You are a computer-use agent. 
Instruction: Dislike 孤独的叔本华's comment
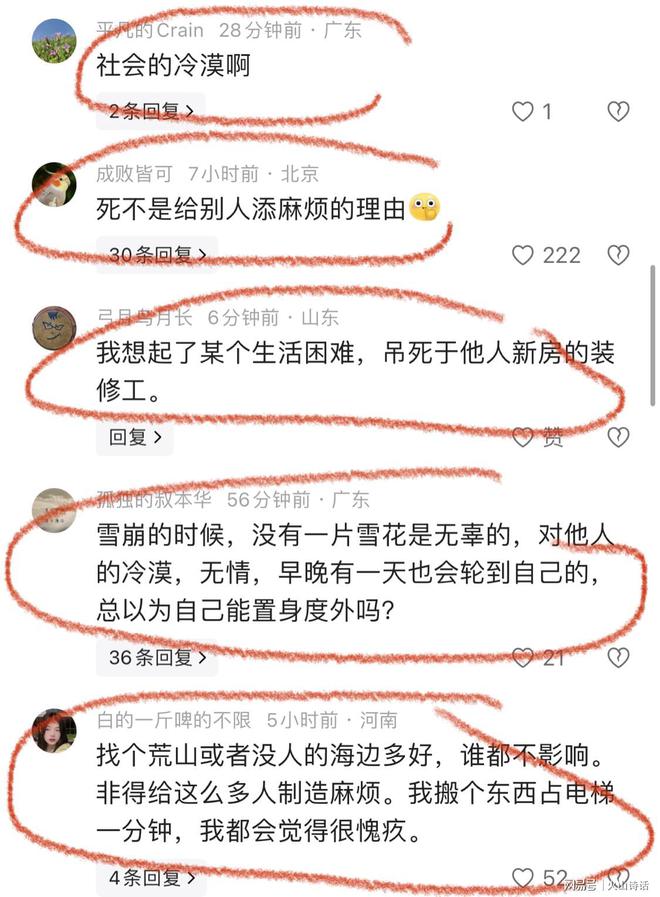point(619,657)
